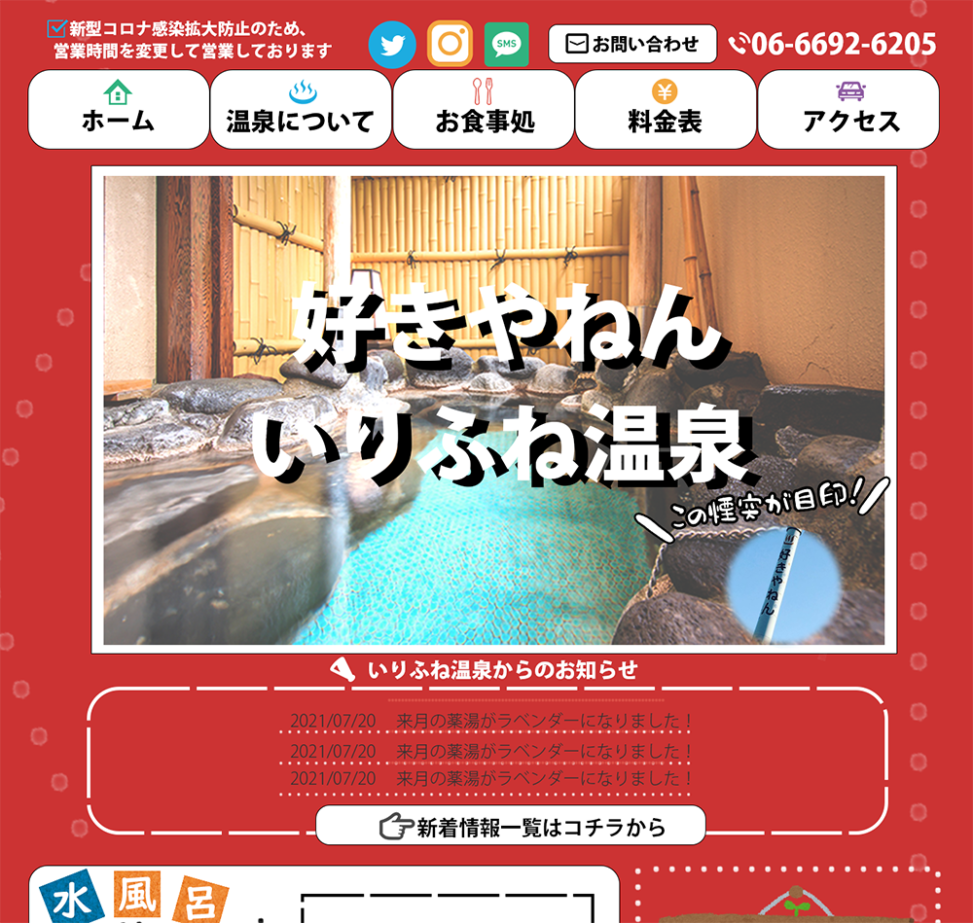Tap the green SMS icon
Viewport: 973px width, 923px height.
pos(506,44)
